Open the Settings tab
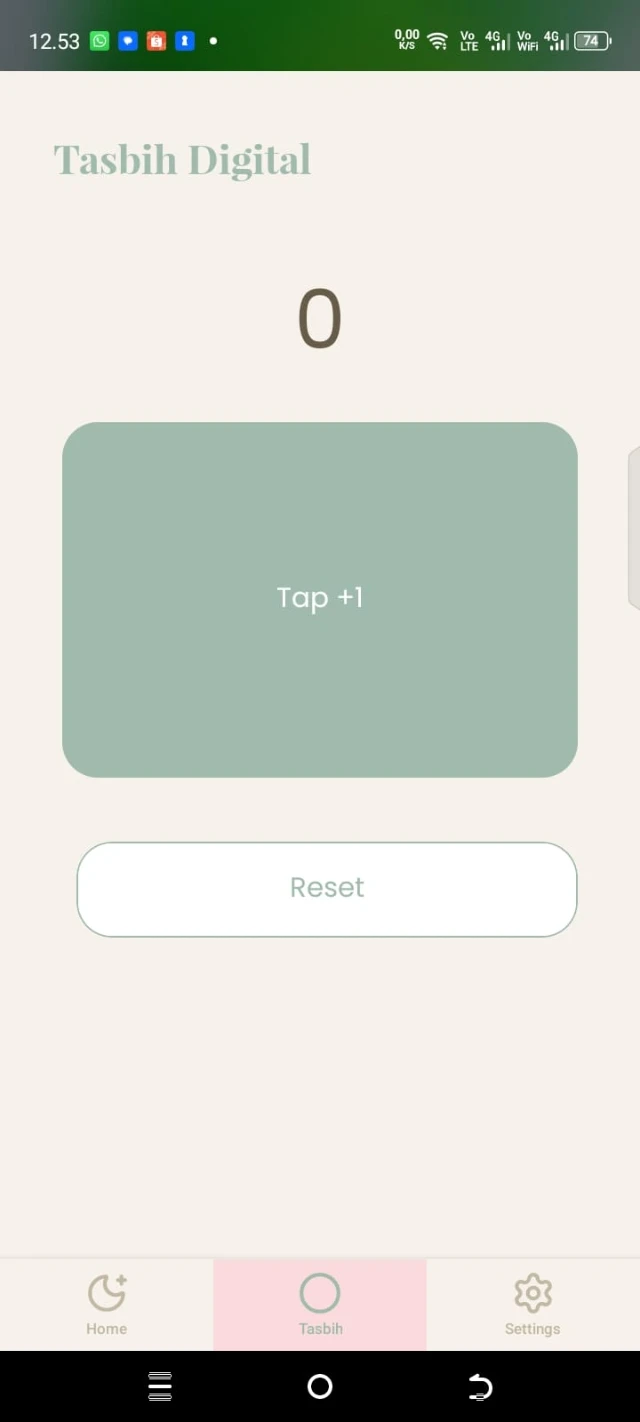Viewport: 640px width, 1422px height. (x=532, y=1304)
